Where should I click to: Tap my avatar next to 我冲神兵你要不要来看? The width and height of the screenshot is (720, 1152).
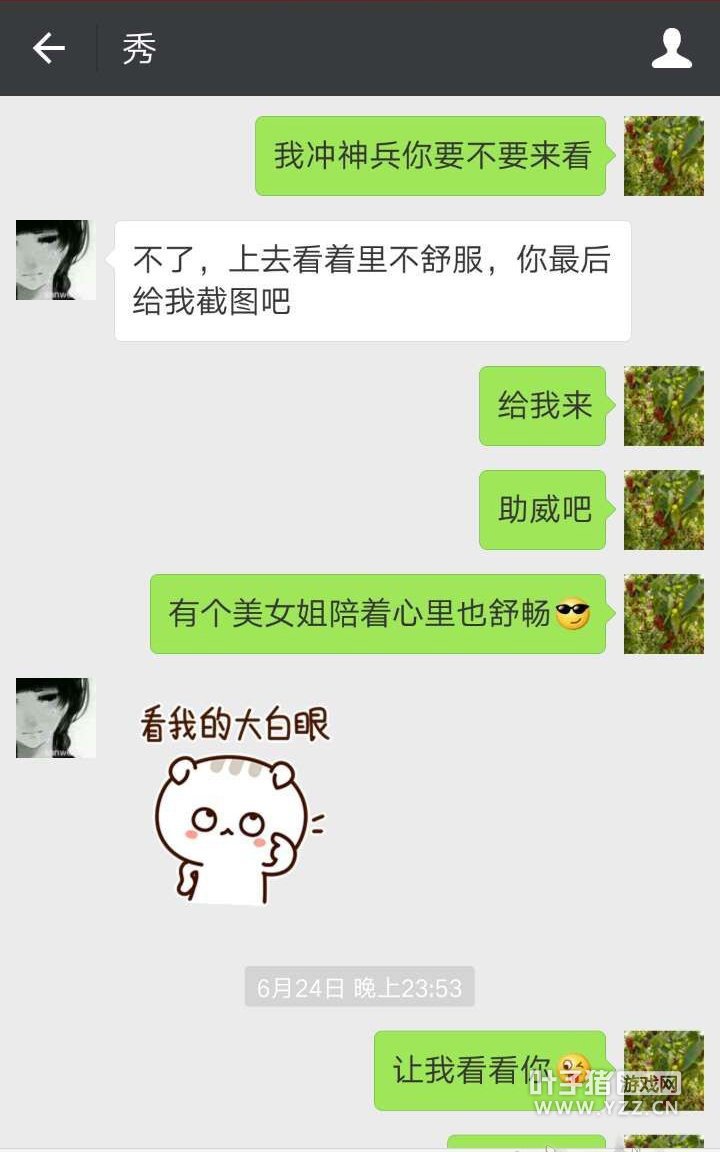pos(663,156)
